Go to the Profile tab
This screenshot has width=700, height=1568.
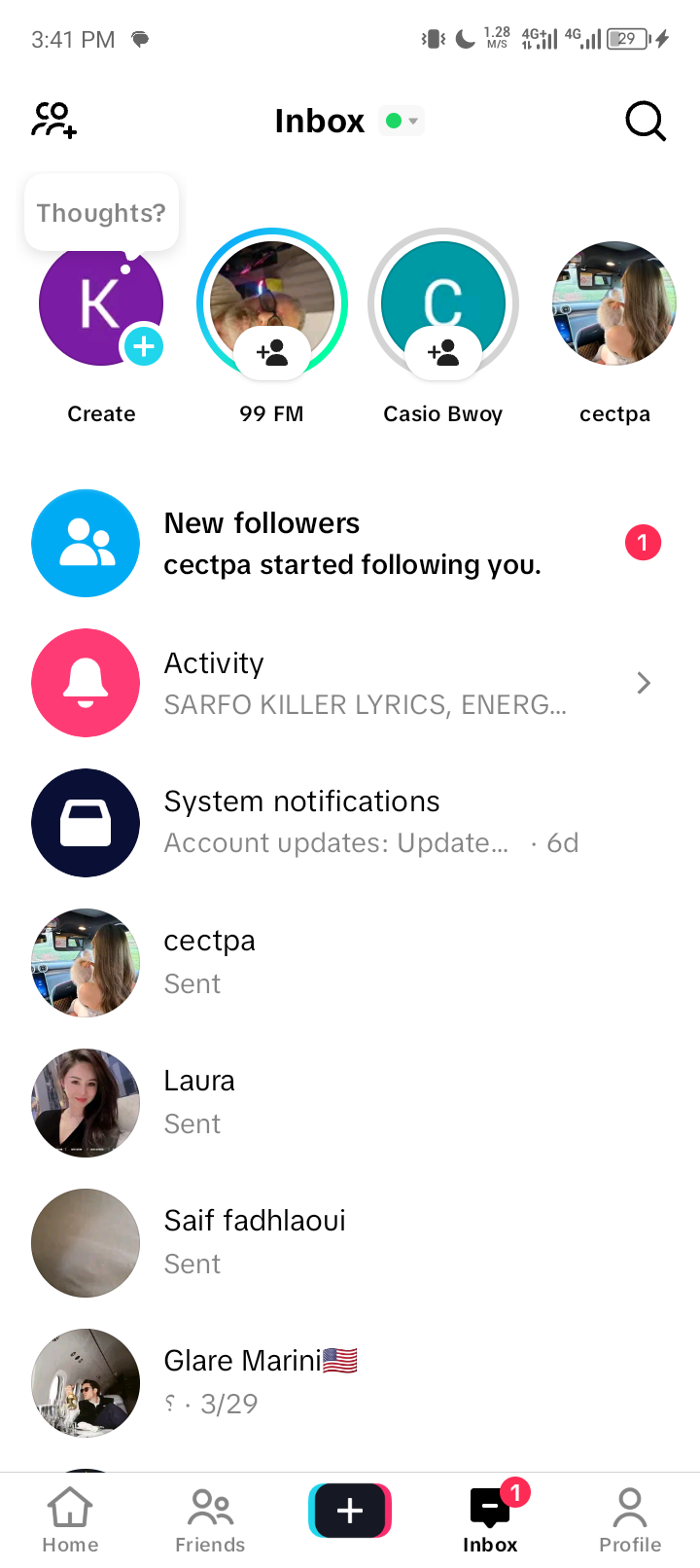[630, 1519]
